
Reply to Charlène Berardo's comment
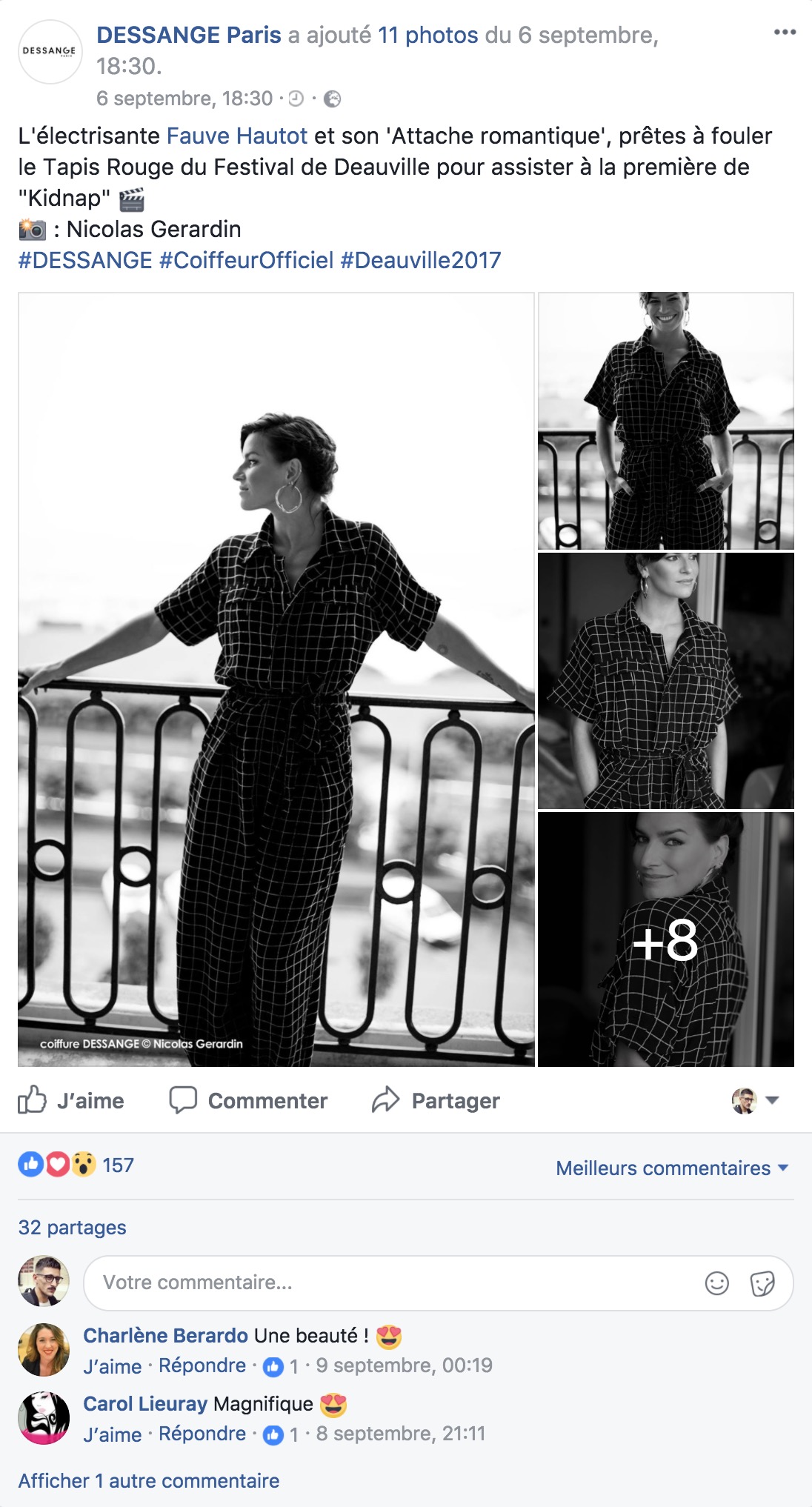click(202, 1365)
